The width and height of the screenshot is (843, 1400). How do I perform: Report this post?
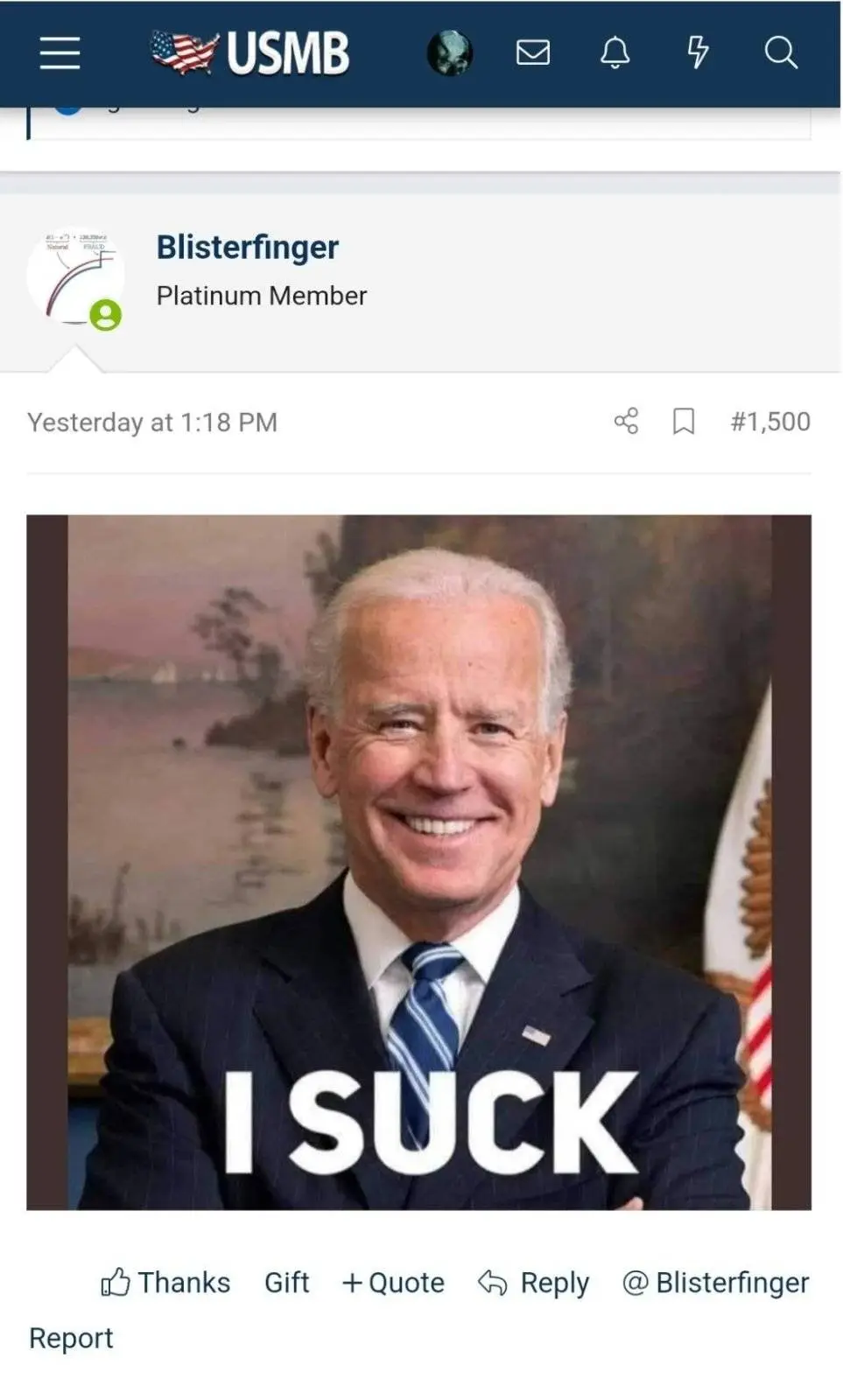click(x=71, y=1338)
